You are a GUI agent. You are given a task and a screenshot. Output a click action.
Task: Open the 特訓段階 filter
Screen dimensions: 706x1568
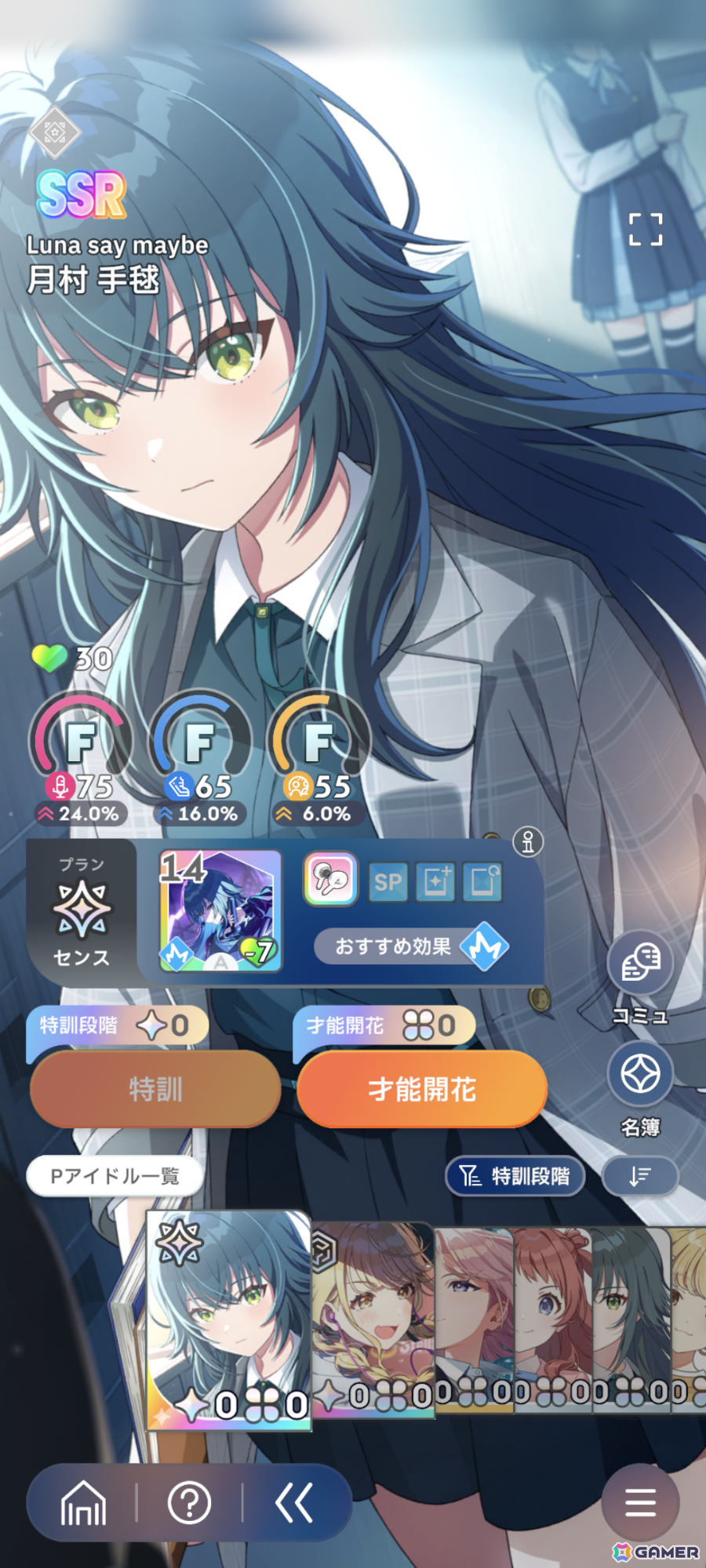(515, 1176)
